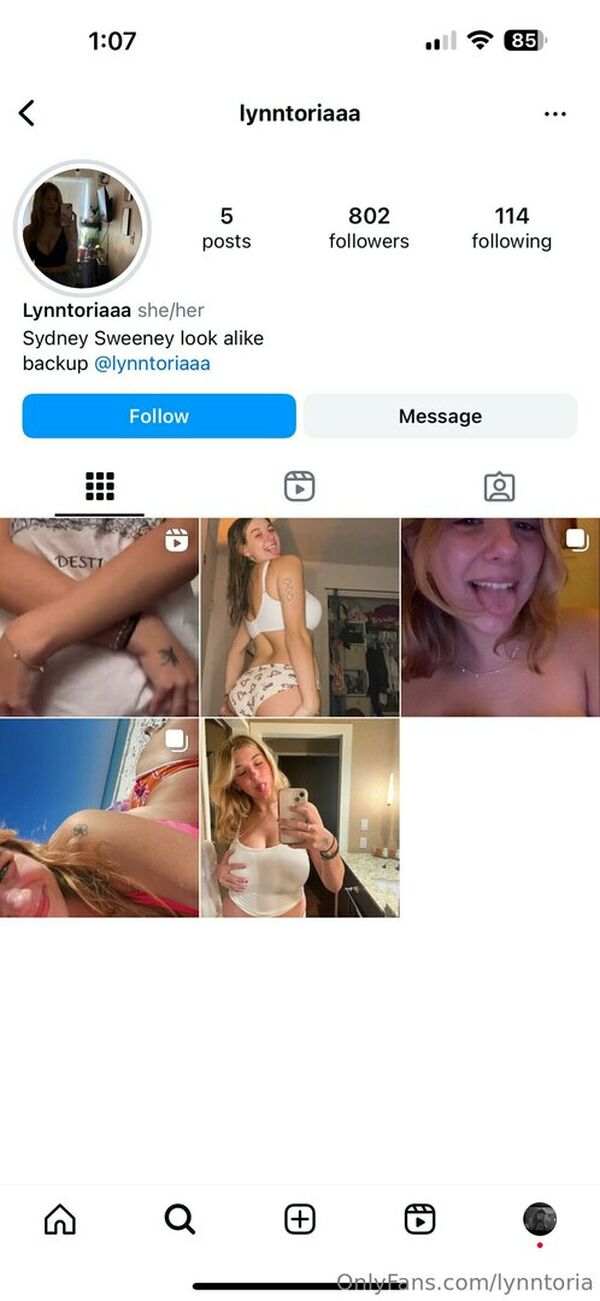600x1301 pixels.
Task: Go to the Home feed
Action: pos(60,1219)
